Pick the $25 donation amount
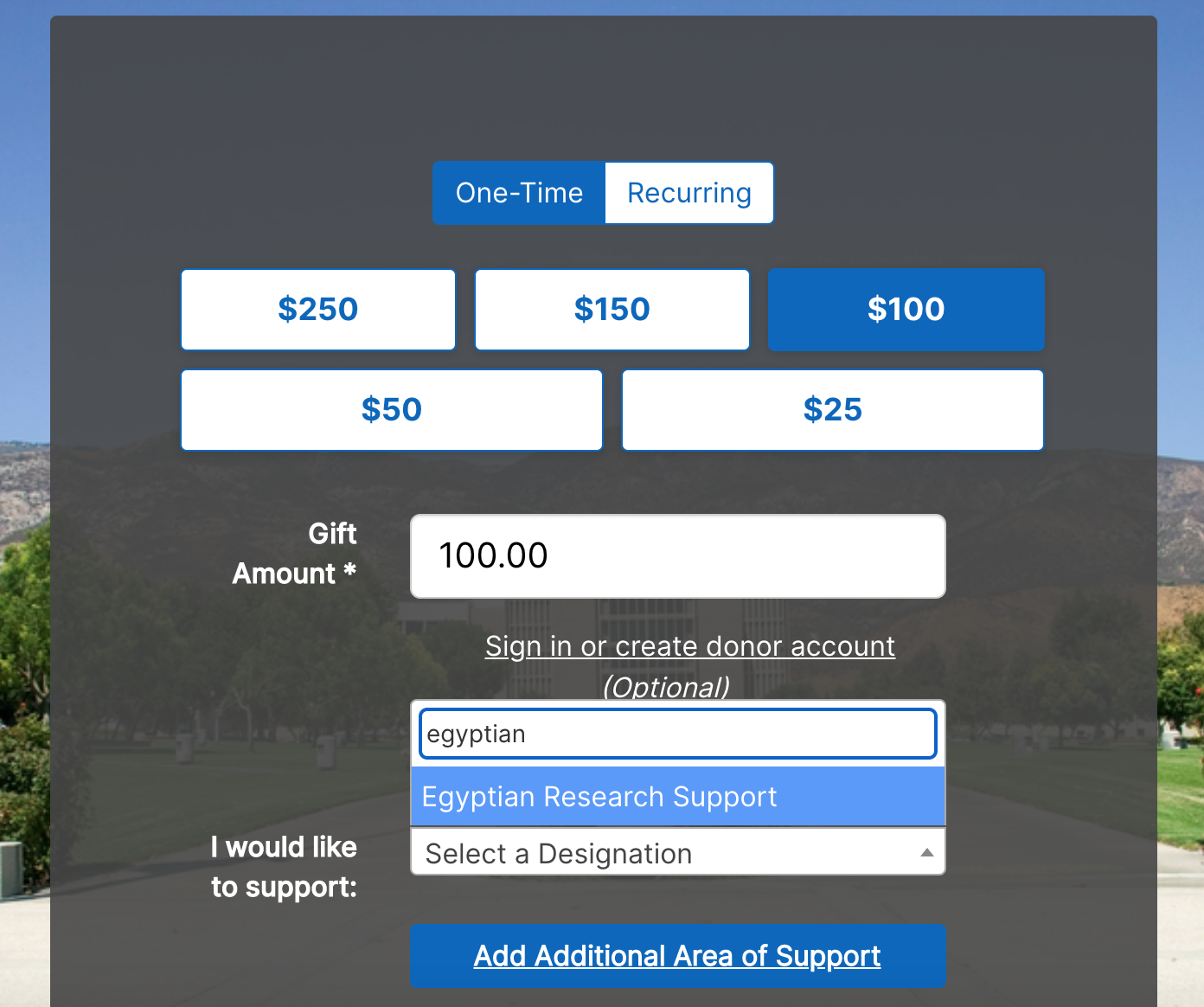This screenshot has height=1007, width=1204. pyautogui.click(x=832, y=410)
